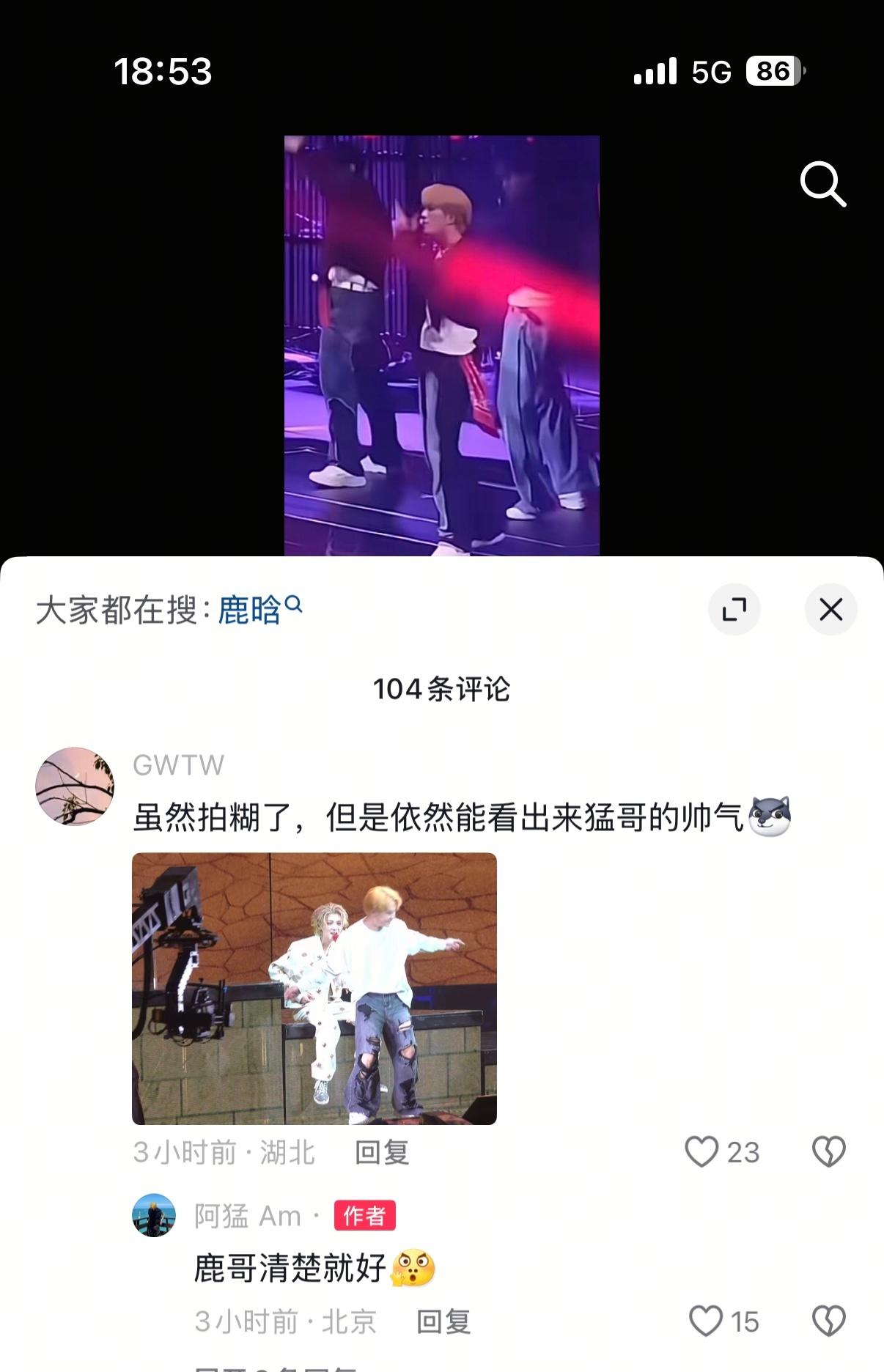The width and height of the screenshot is (884, 1372).
Task: Dislike 阿猛 Am's reply
Action: [828, 1321]
